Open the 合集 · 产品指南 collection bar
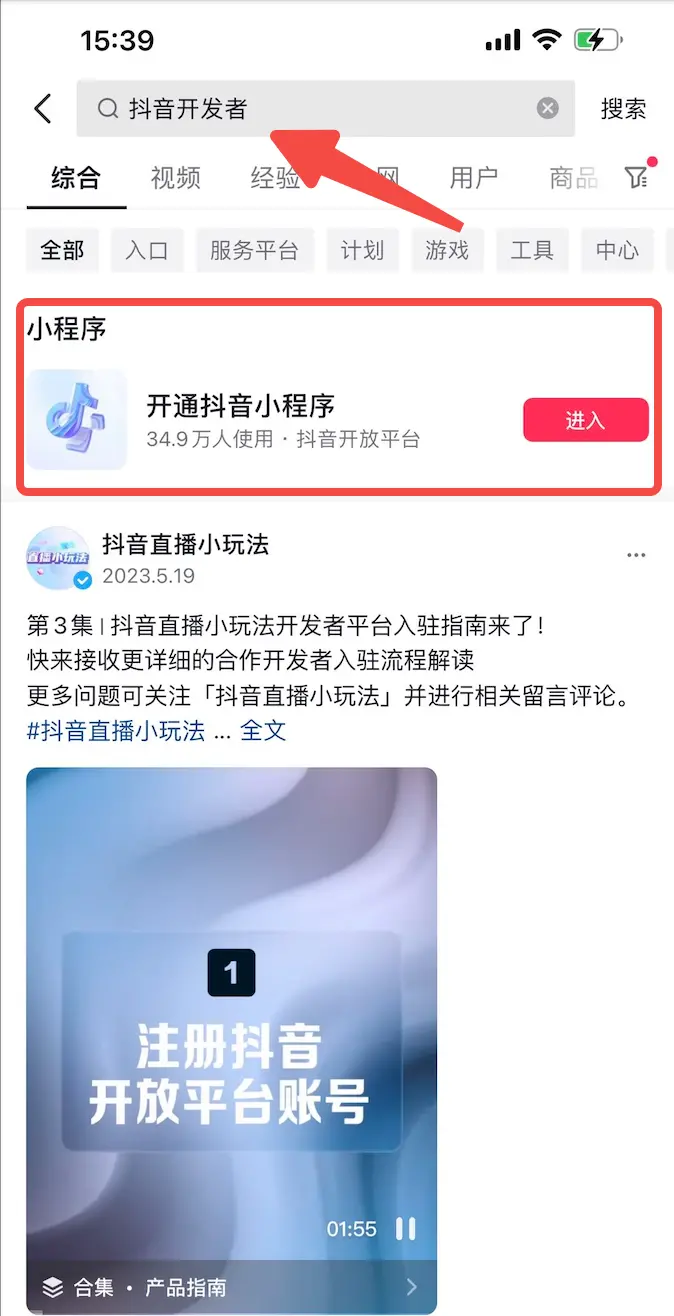Viewport: 674px width, 1316px height. (231, 1287)
